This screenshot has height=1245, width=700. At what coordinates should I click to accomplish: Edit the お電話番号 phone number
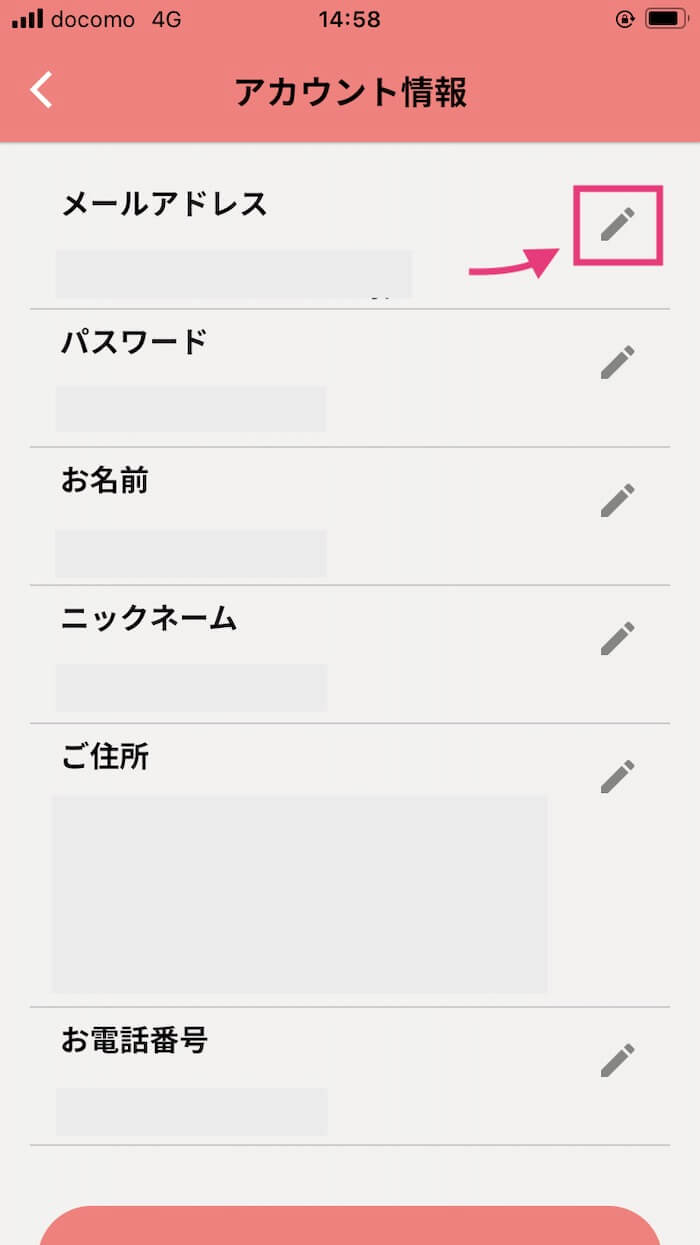click(x=618, y=1060)
